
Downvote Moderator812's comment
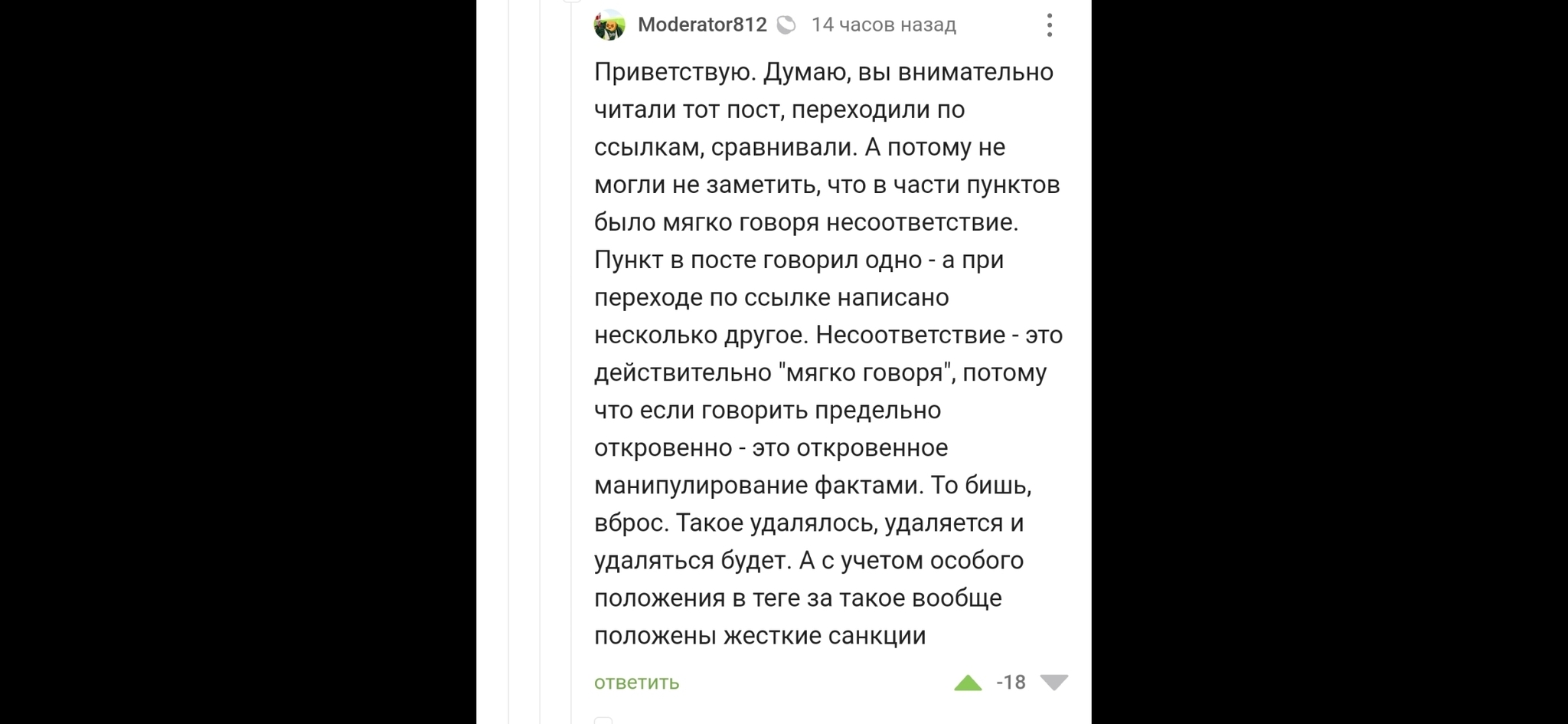[x=1054, y=682]
